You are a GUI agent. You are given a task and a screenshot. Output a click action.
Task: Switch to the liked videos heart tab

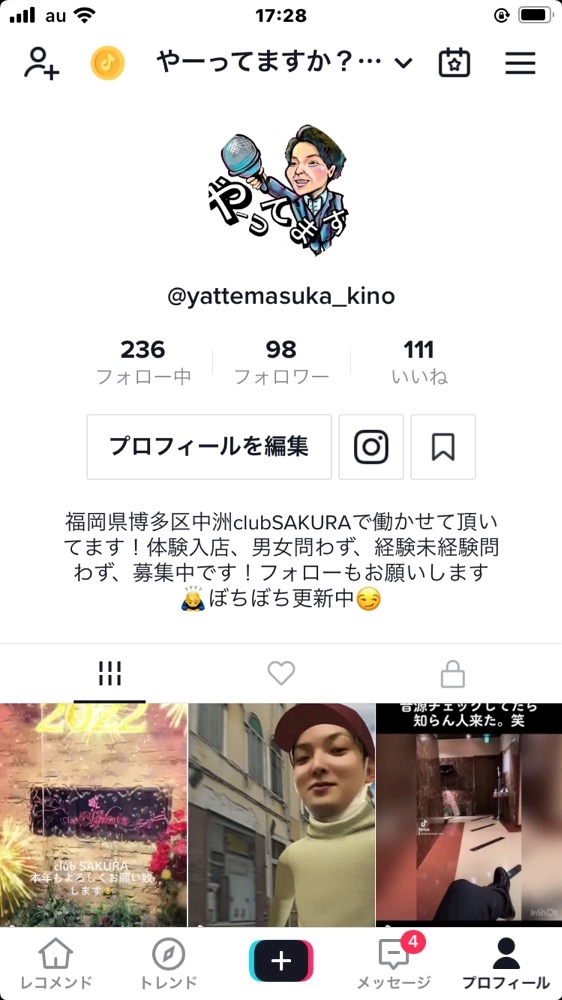point(281,673)
